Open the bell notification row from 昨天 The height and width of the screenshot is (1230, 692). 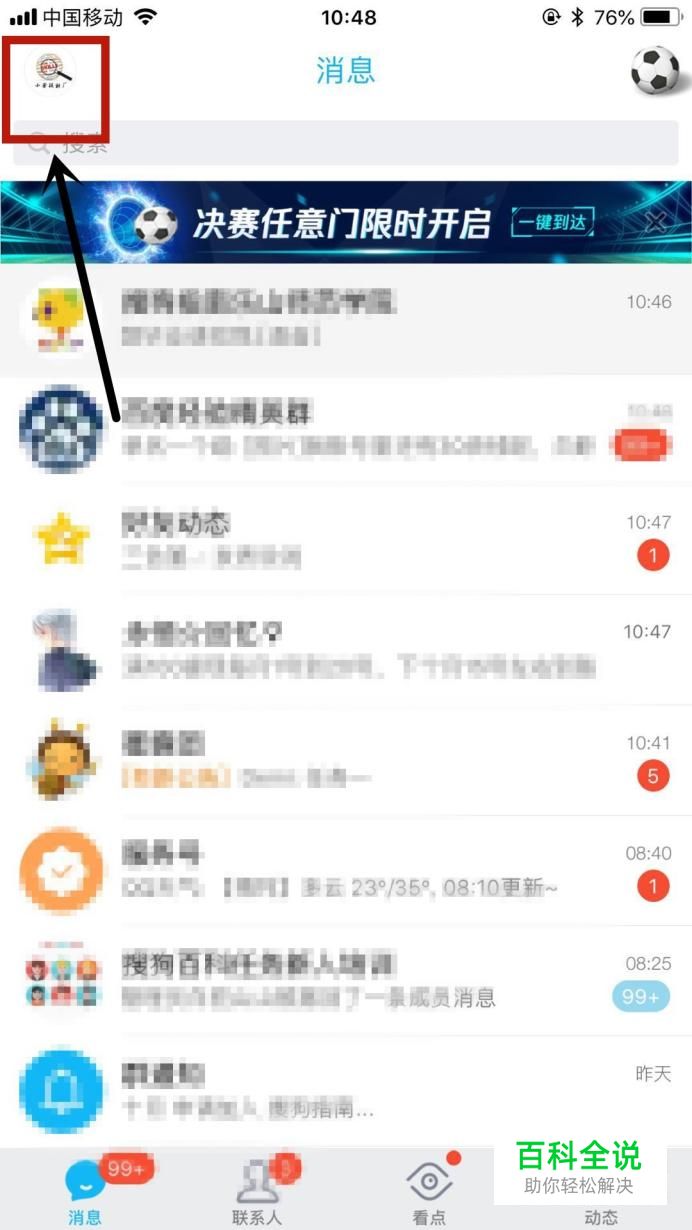[x=345, y=1090]
